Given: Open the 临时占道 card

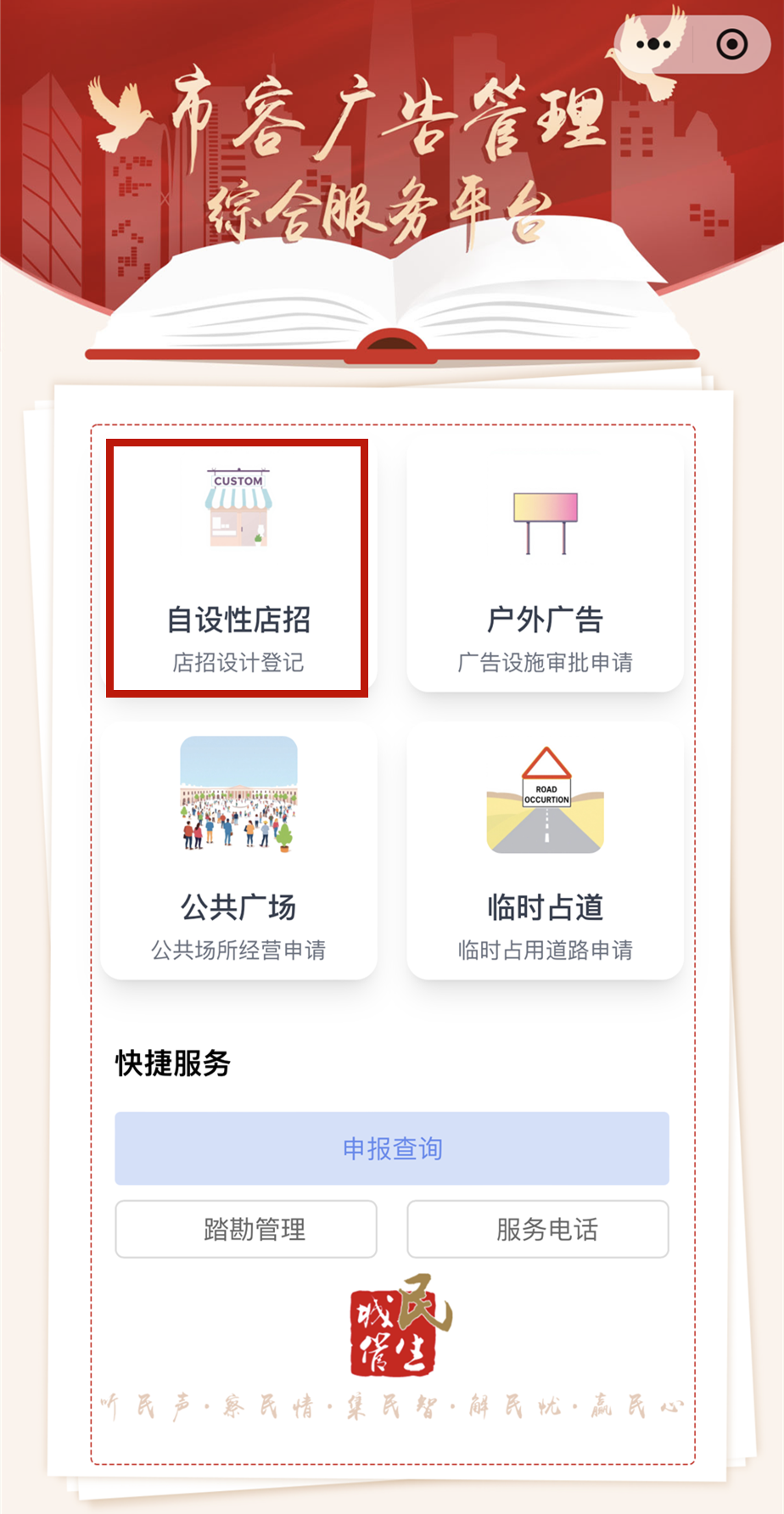Looking at the screenshot, I should pyautogui.click(x=545, y=850).
